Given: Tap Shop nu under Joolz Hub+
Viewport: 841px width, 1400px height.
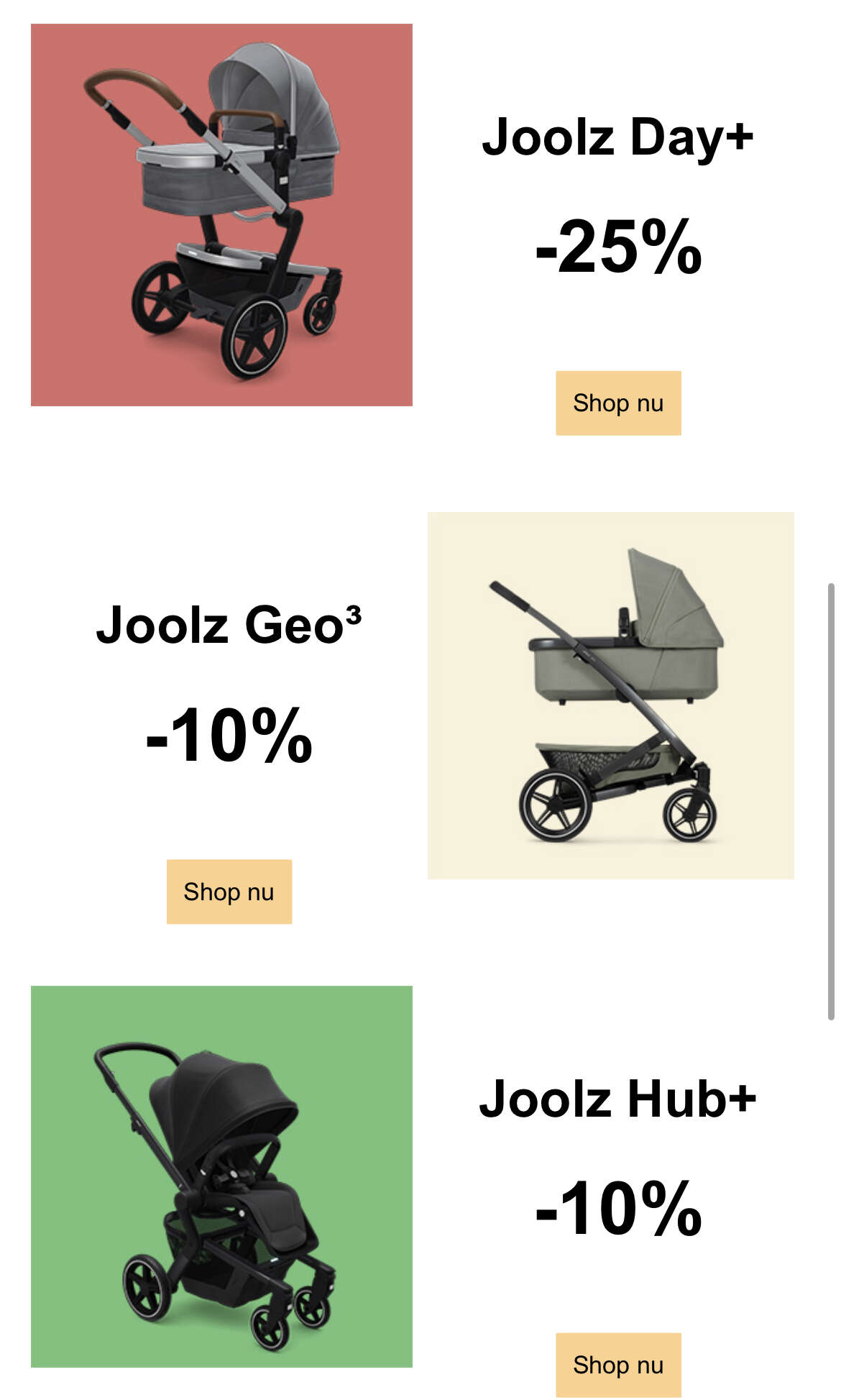Looking at the screenshot, I should (617, 1365).
